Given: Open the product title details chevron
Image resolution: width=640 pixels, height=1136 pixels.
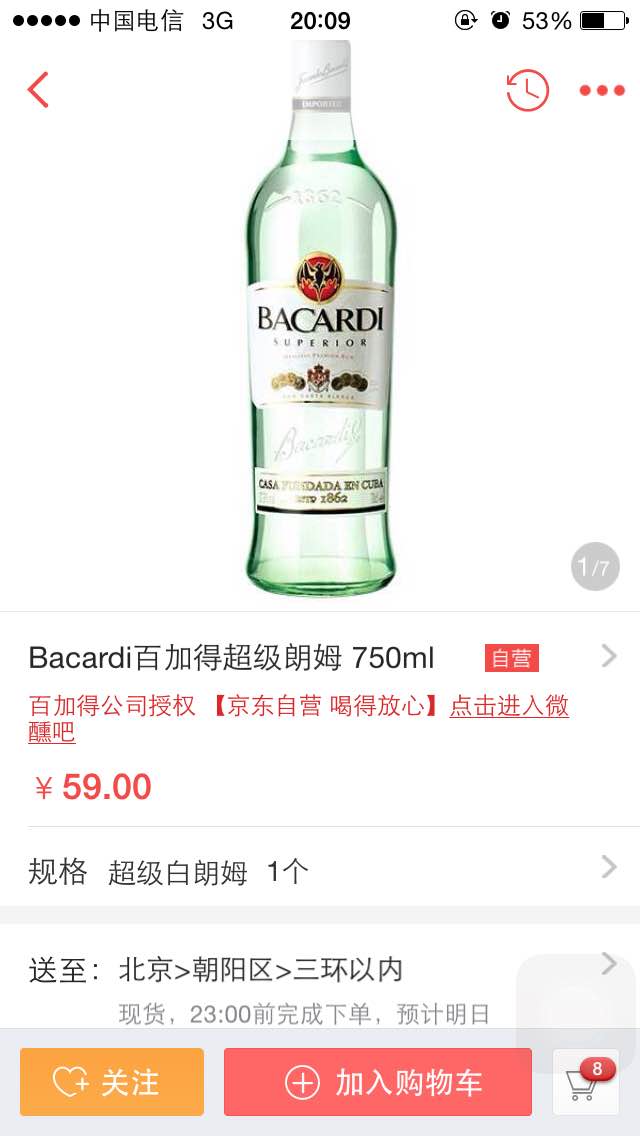Looking at the screenshot, I should tap(609, 656).
